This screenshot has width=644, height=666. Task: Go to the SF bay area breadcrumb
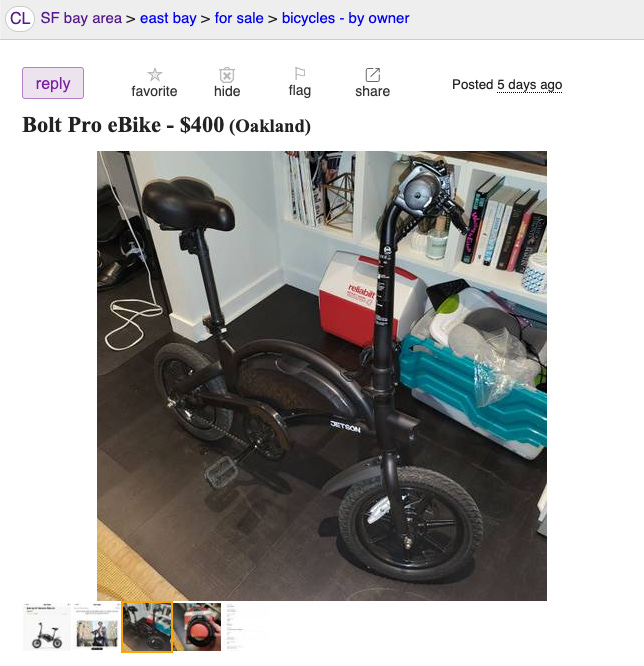point(81,18)
